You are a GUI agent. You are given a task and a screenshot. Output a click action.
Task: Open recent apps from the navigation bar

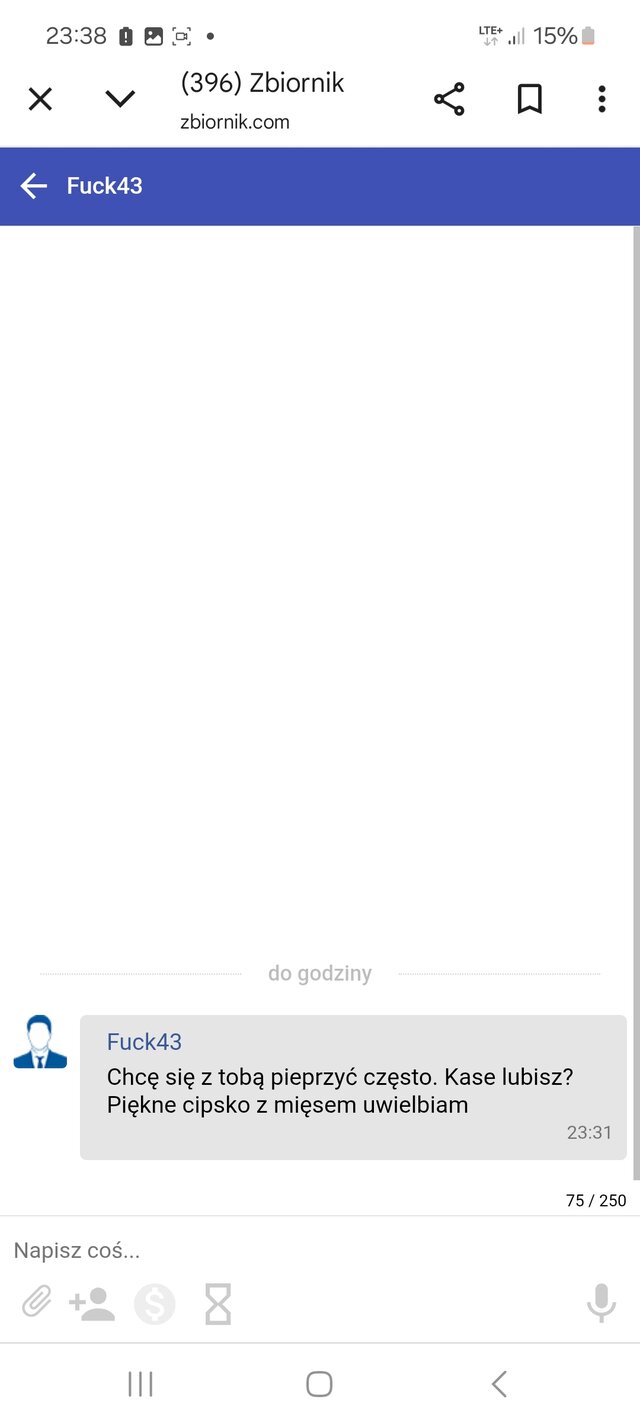point(140,1384)
